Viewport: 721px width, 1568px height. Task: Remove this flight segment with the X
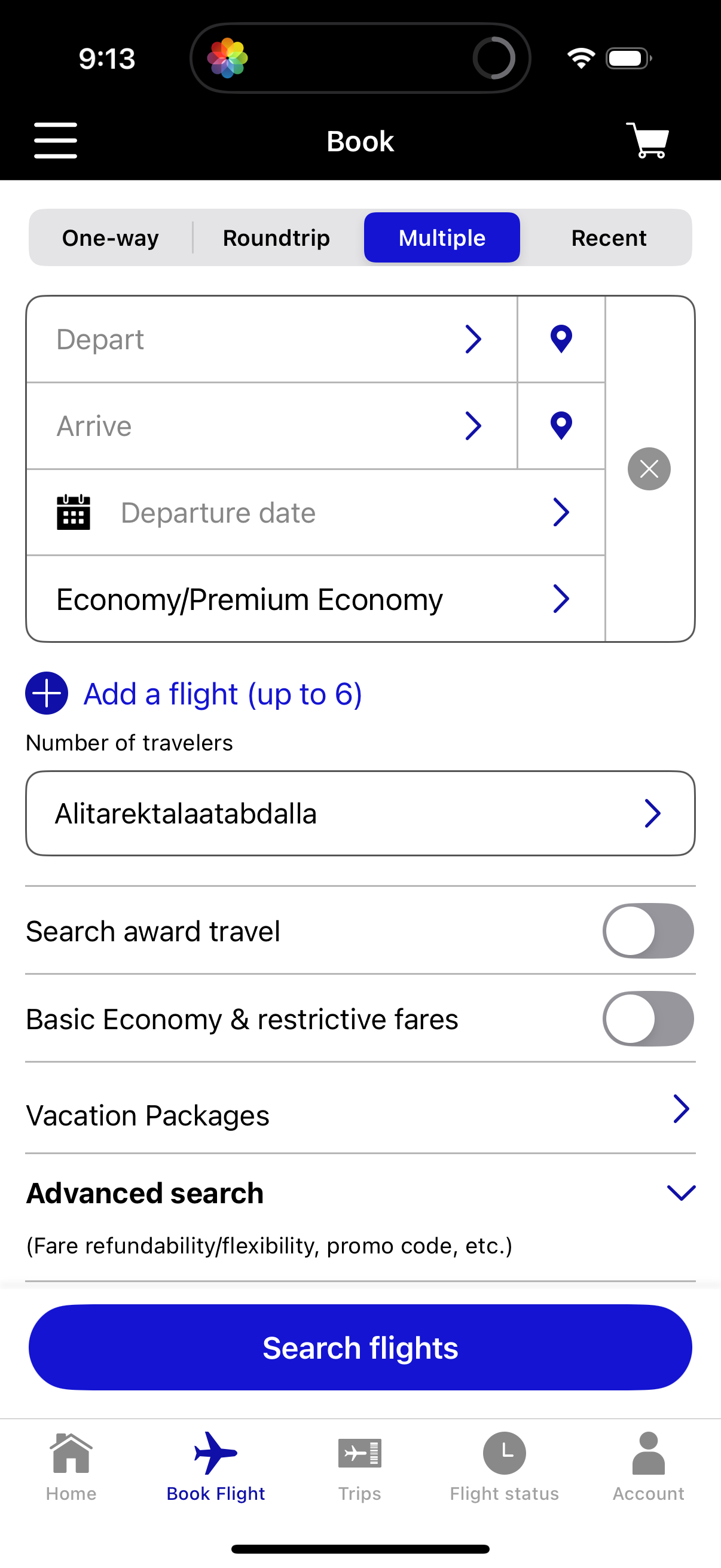coord(649,468)
